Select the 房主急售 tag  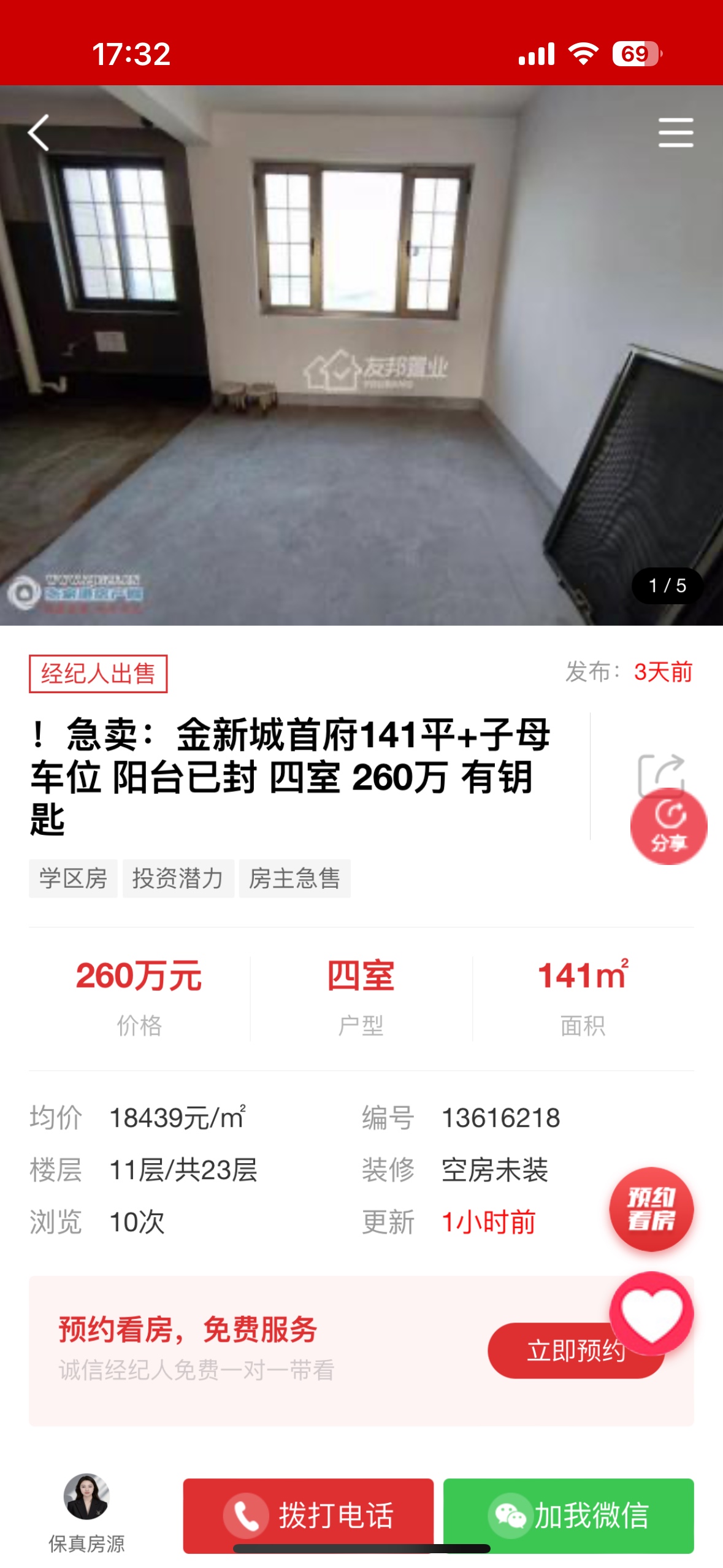click(x=295, y=878)
